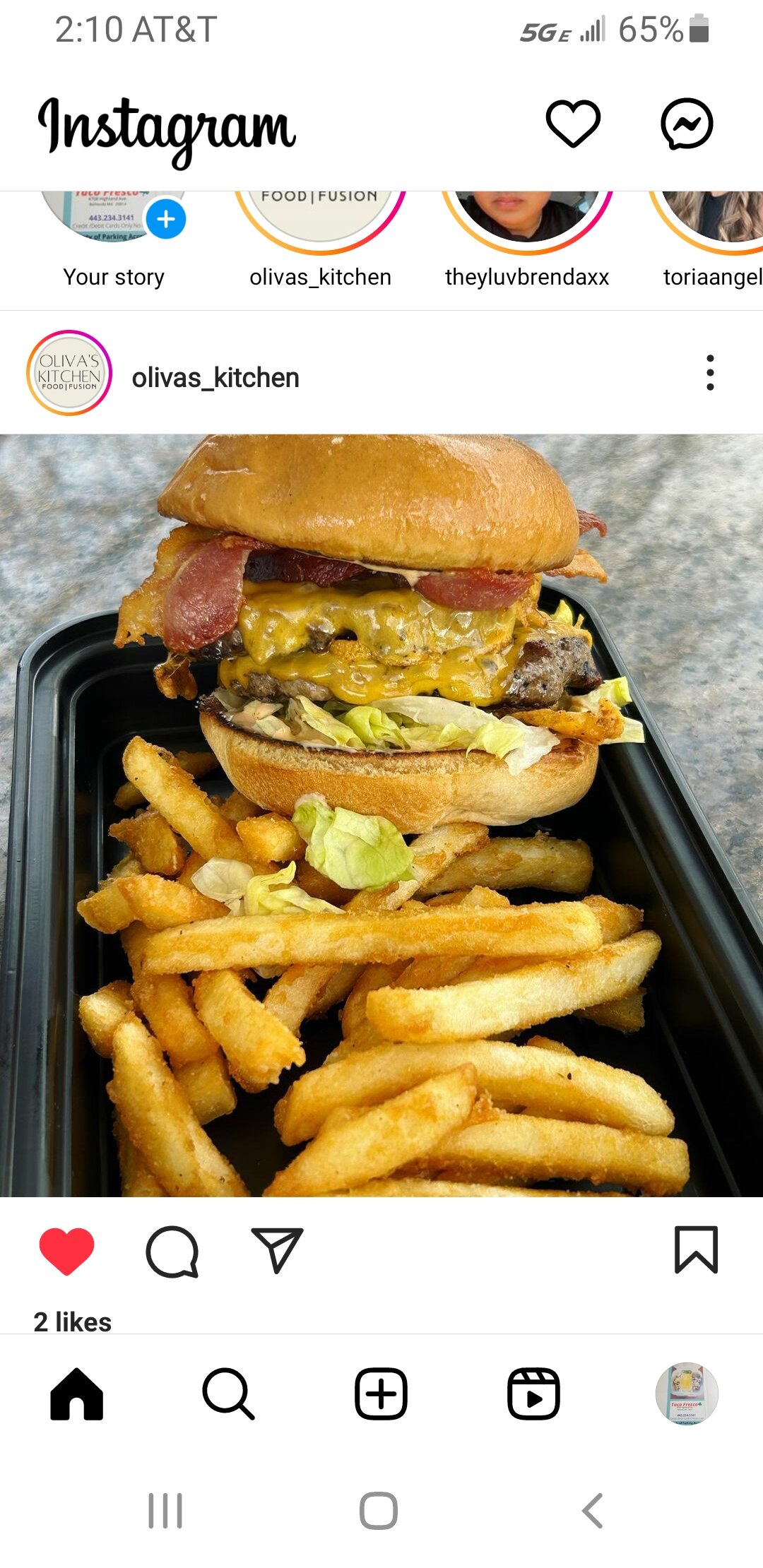Image resolution: width=763 pixels, height=1568 pixels.
Task: Open post options three-dot menu
Action: (x=710, y=373)
